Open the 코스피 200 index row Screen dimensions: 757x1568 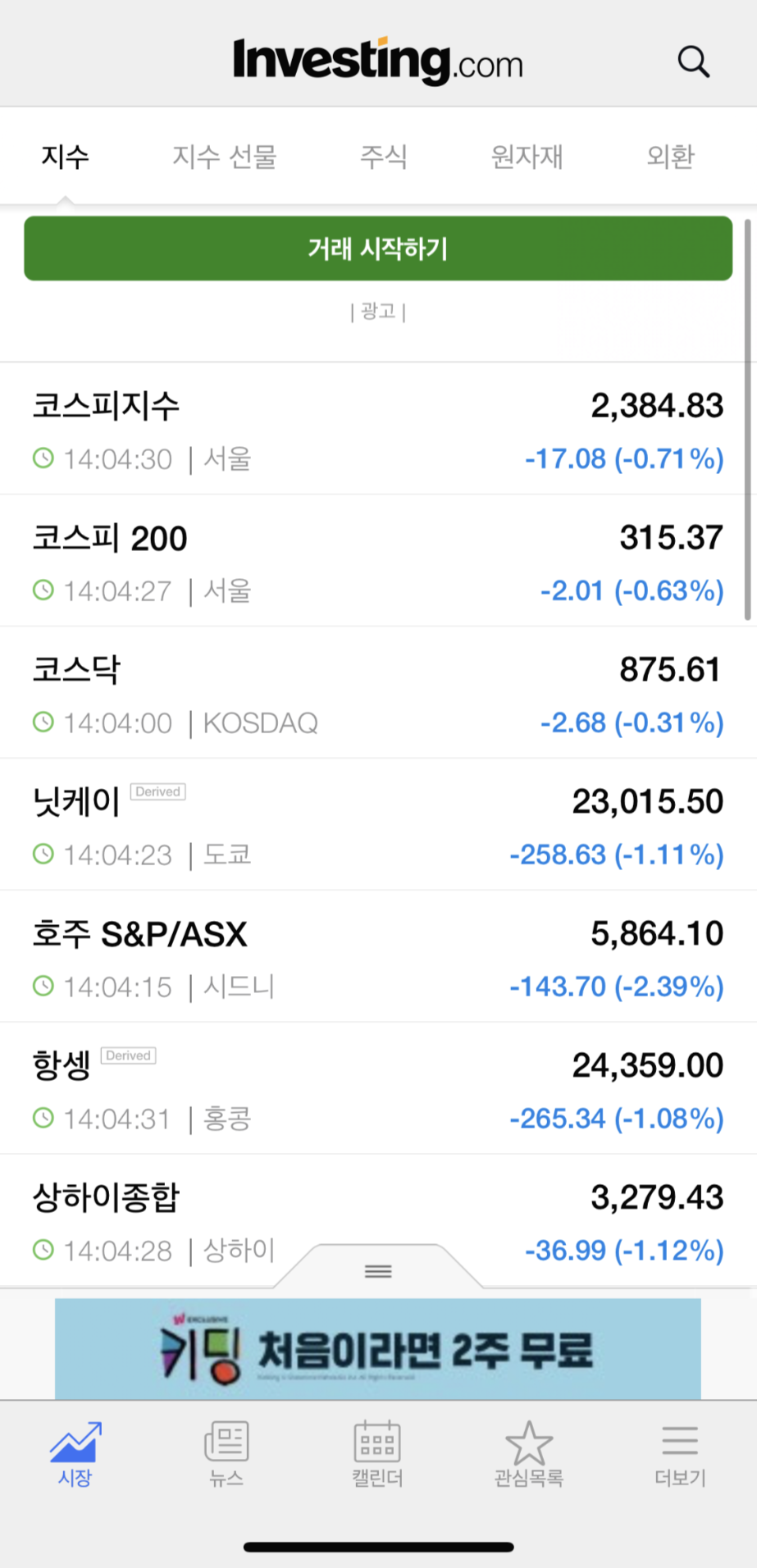[378, 561]
